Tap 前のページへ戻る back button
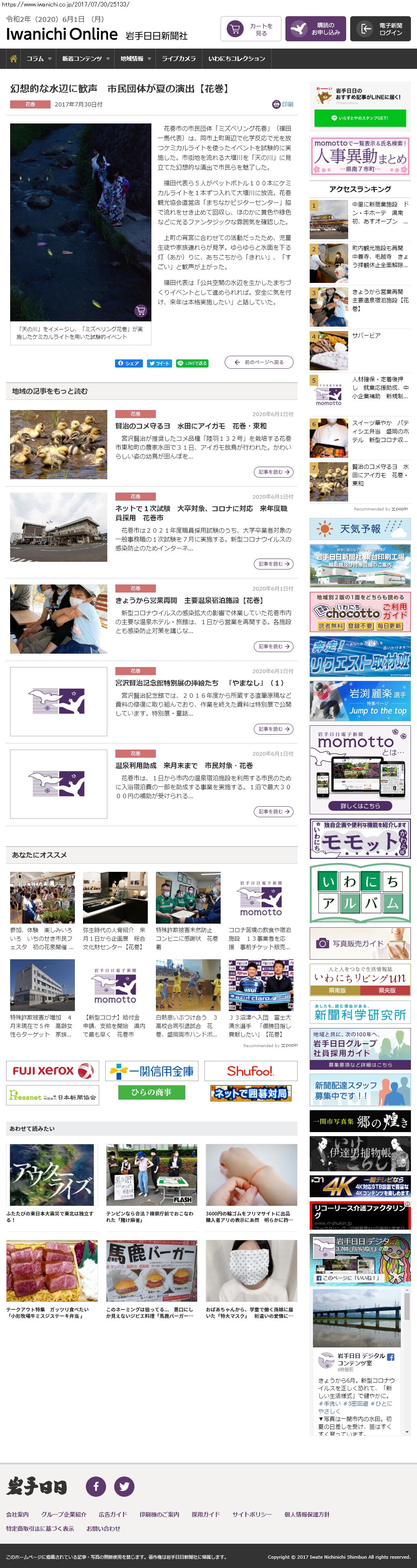 click(x=260, y=362)
